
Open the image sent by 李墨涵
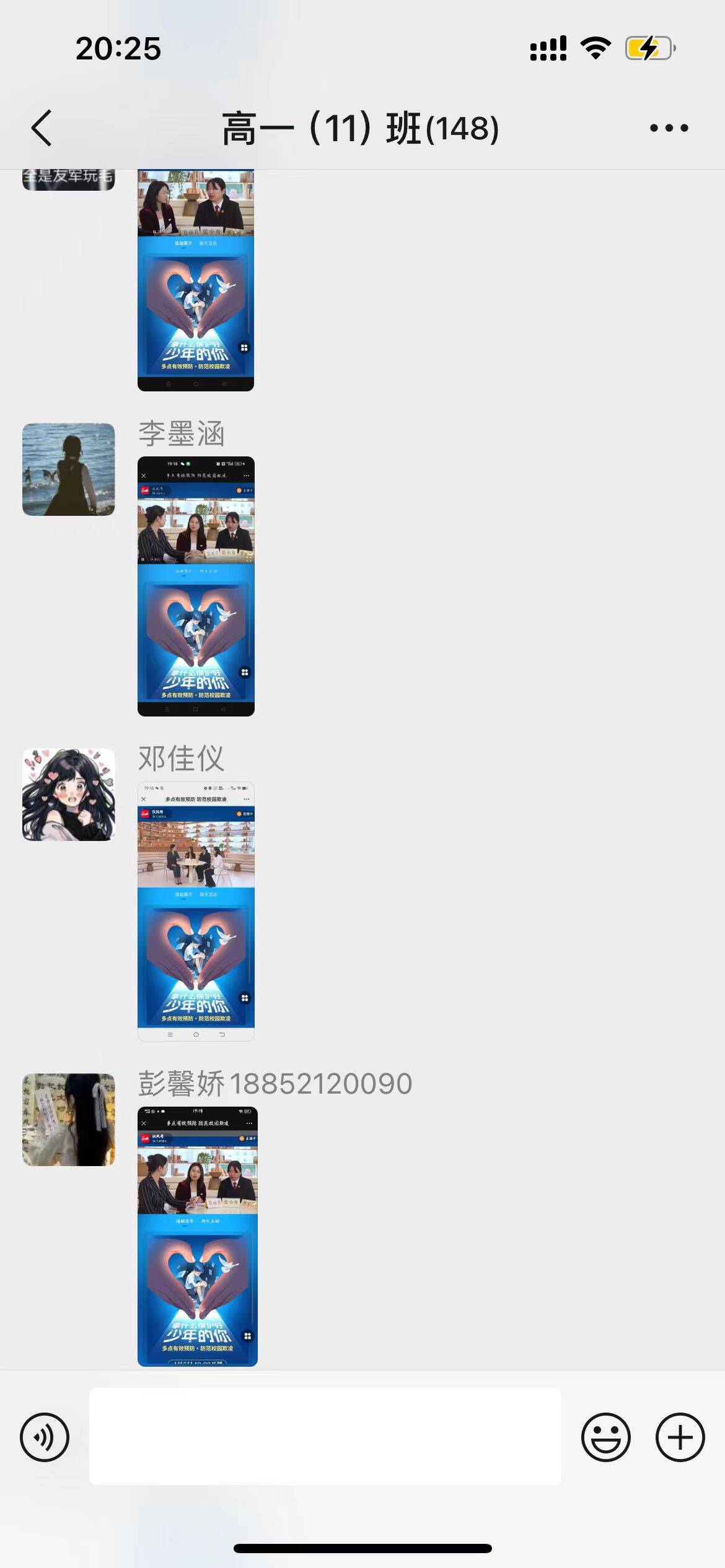point(196,586)
